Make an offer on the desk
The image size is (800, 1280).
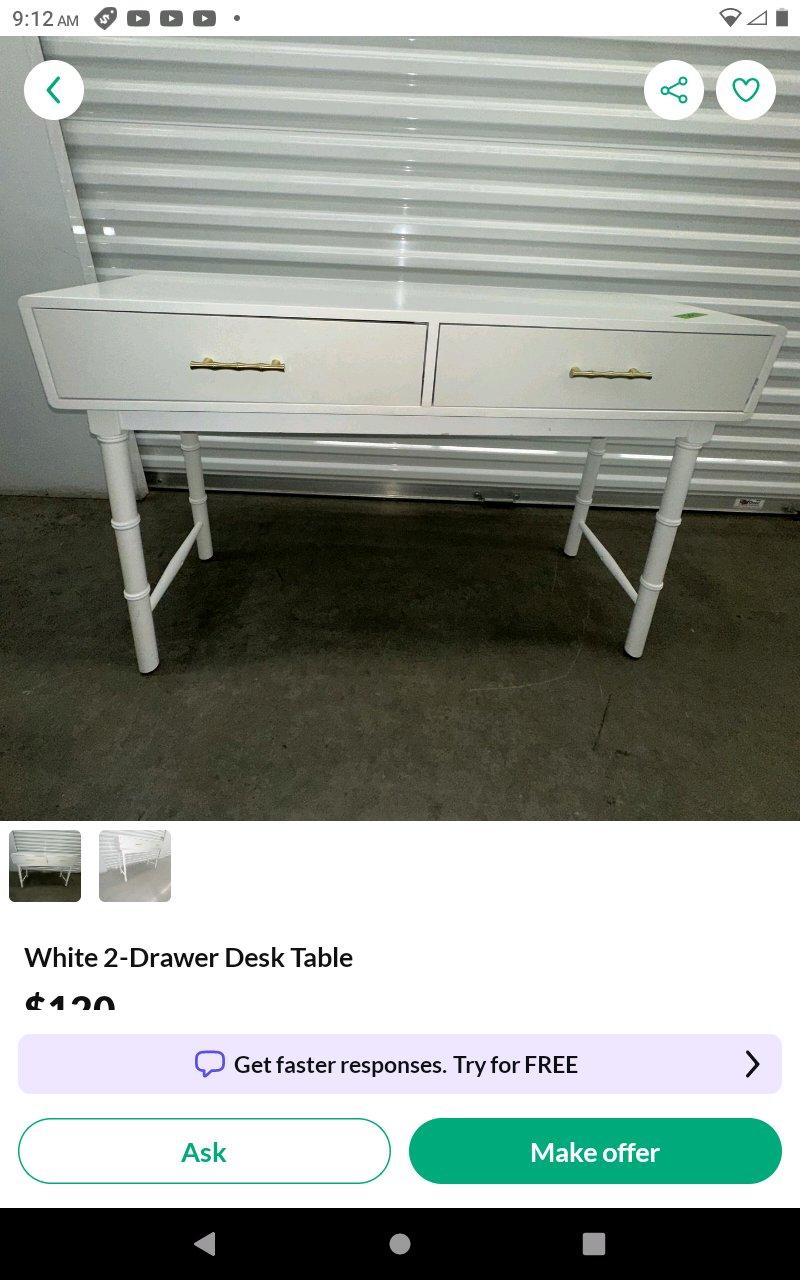(595, 1152)
